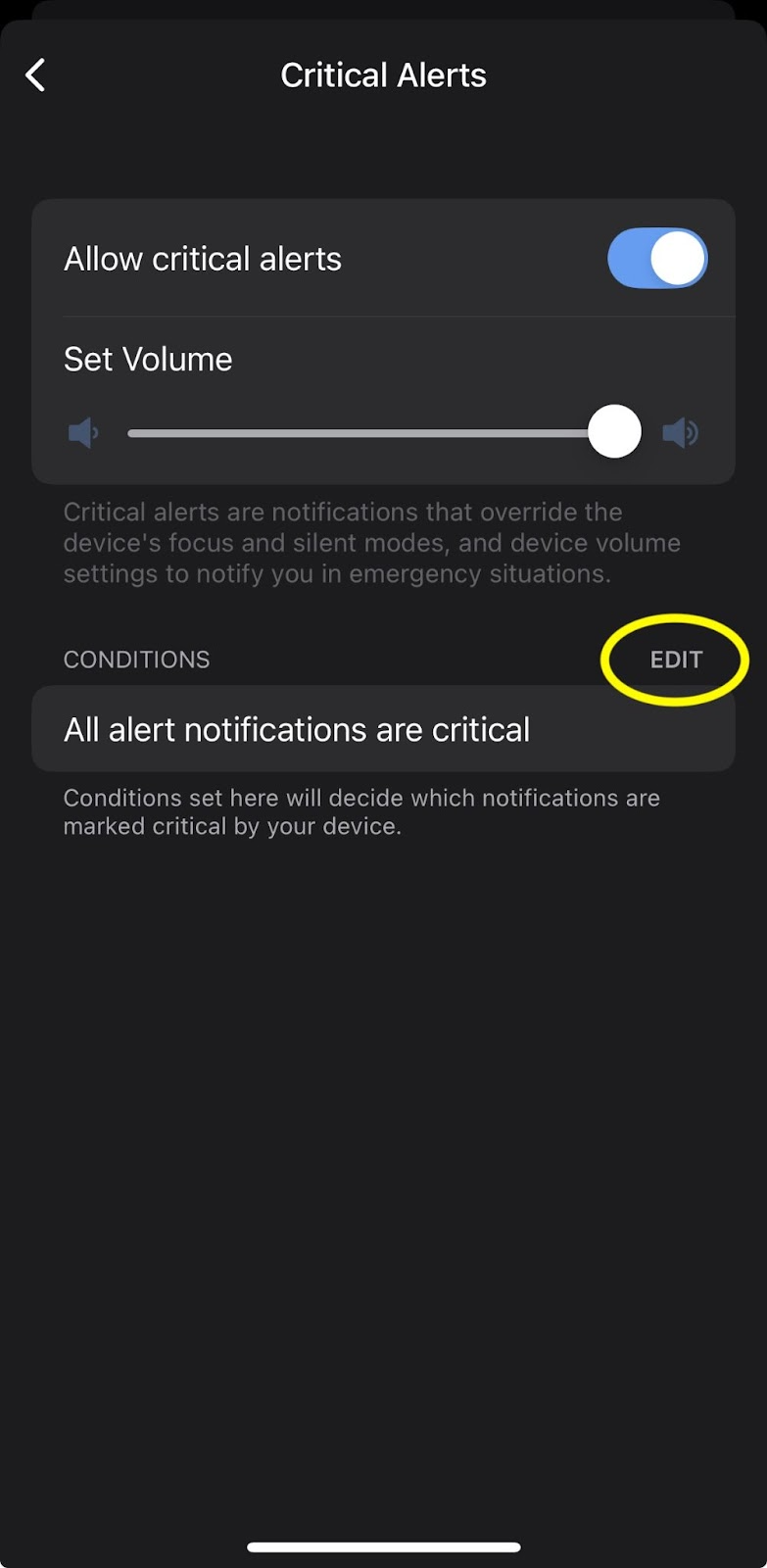Tap EDIT next to Conditions

[x=676, y=660]
